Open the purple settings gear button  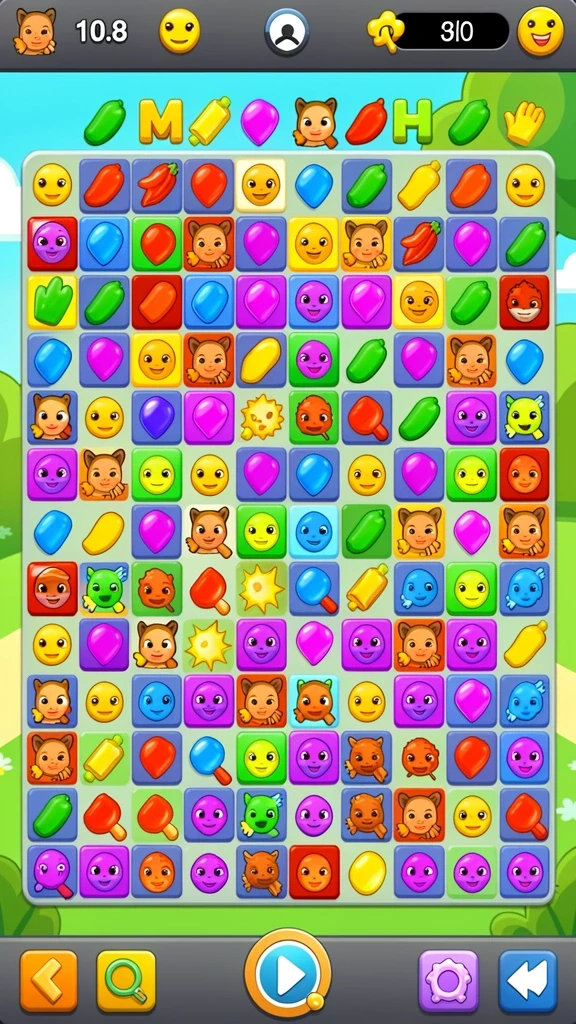pyautogui.click(x=449, y=980)
